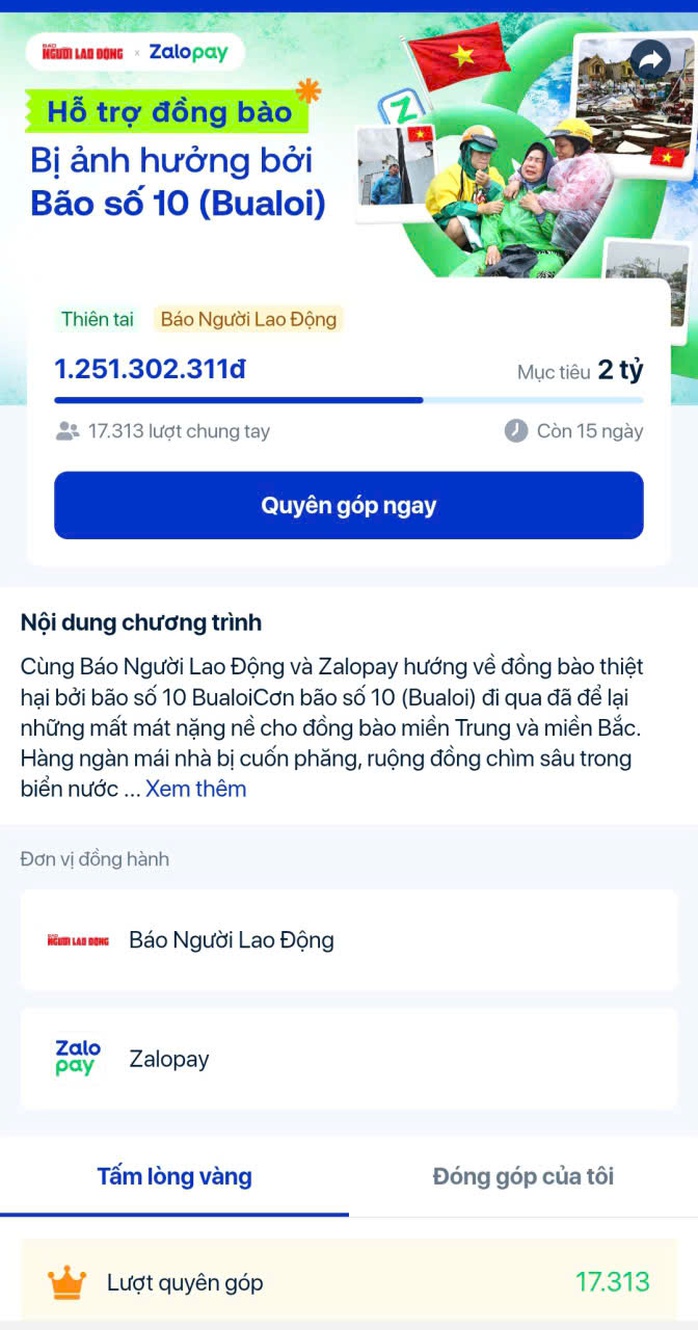Open the Báo Người Lao Động partner row

point(348,940)
